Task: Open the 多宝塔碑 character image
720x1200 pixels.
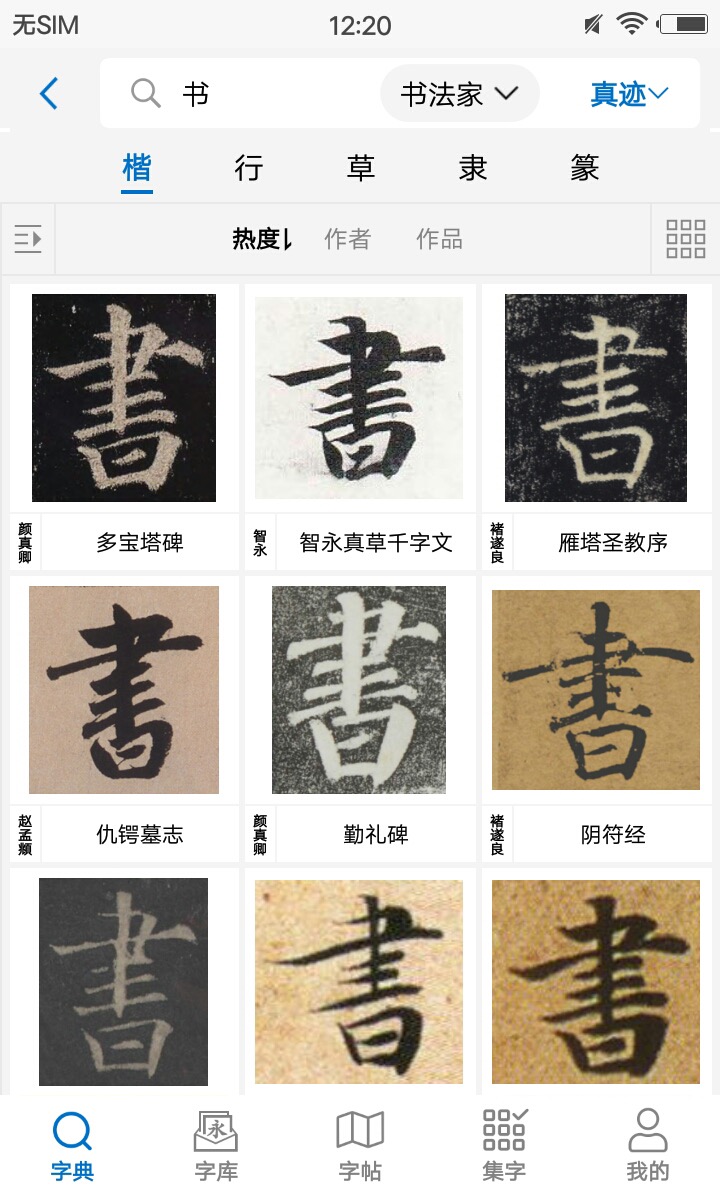Action: pos(124,398)
